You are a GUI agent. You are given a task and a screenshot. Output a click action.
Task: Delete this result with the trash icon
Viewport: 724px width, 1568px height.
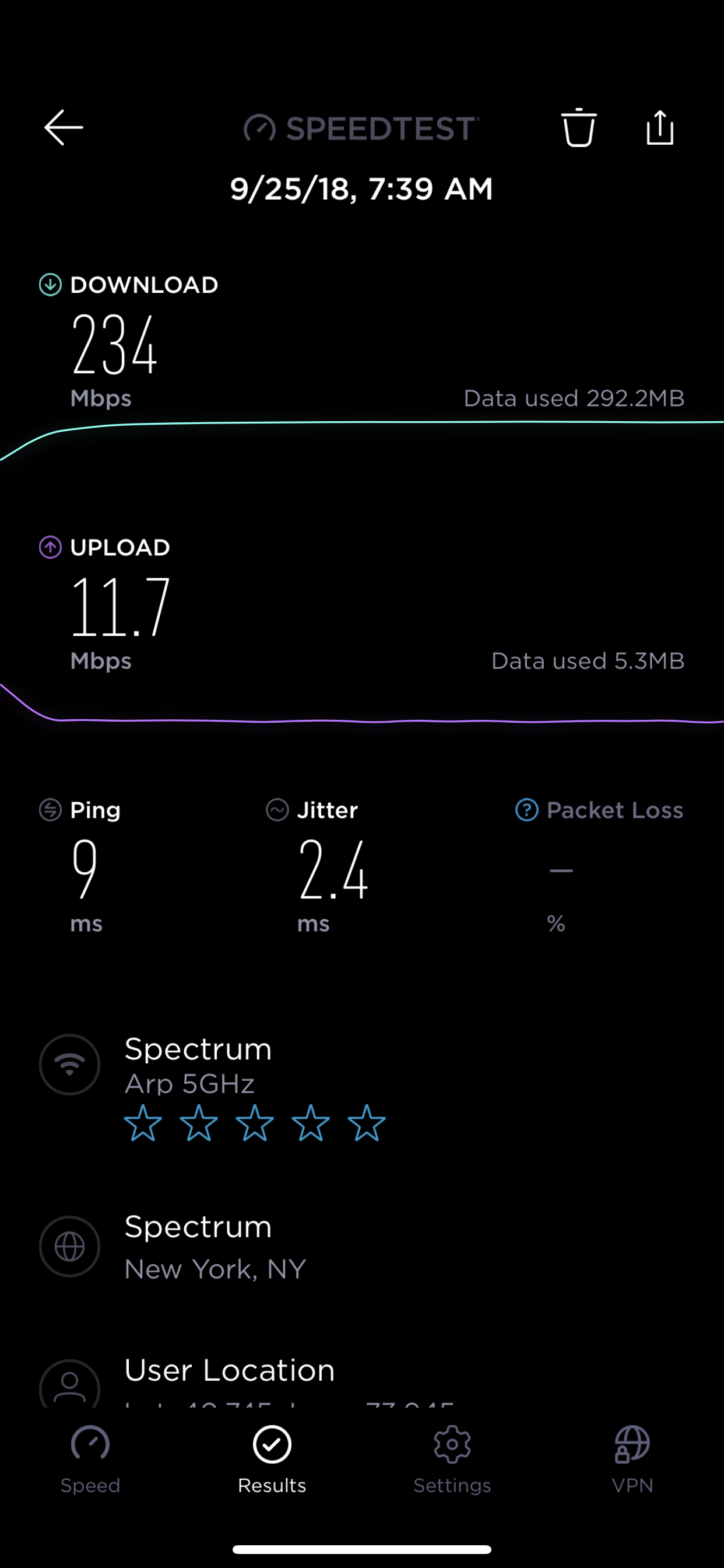click(579, 127)
